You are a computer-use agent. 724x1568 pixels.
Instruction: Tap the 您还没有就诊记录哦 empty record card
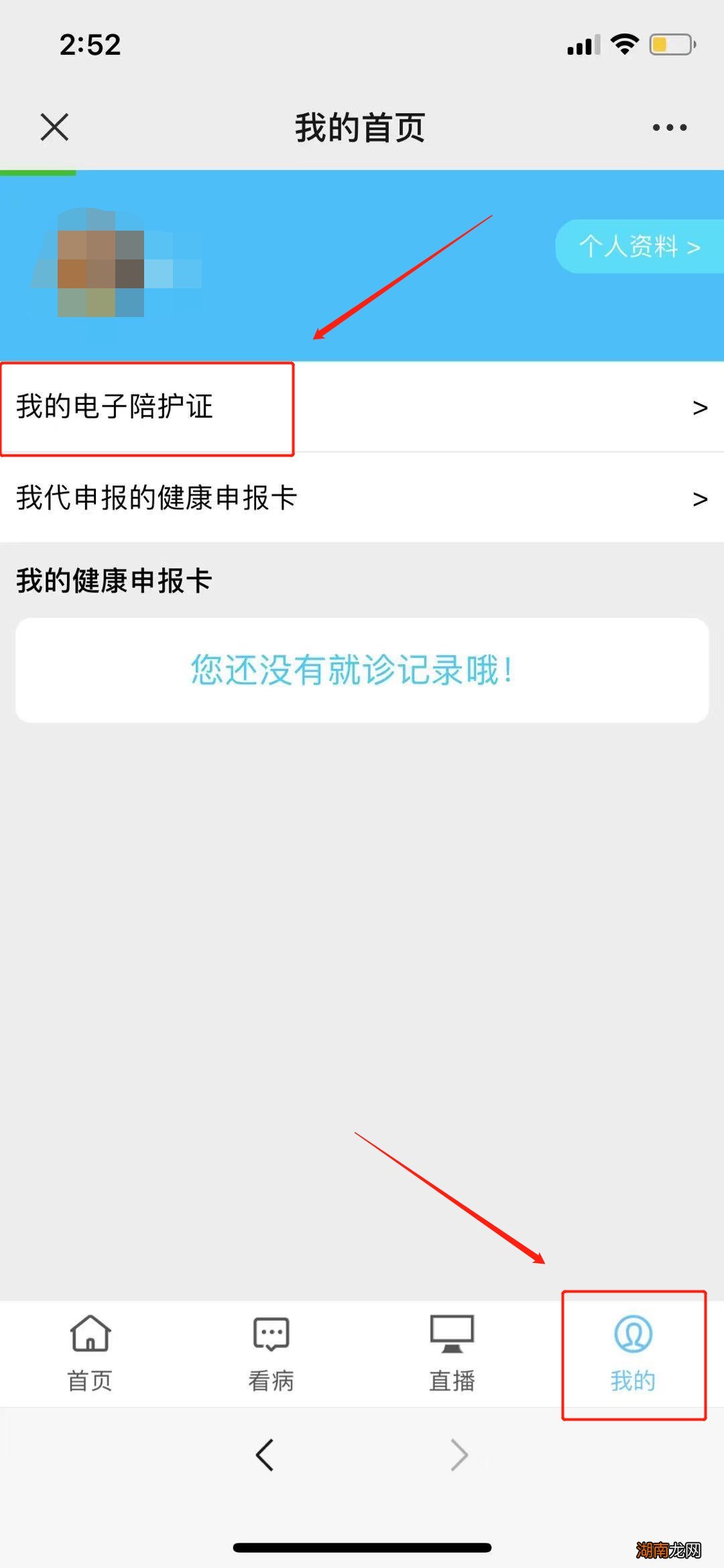(x=362, y=670)
